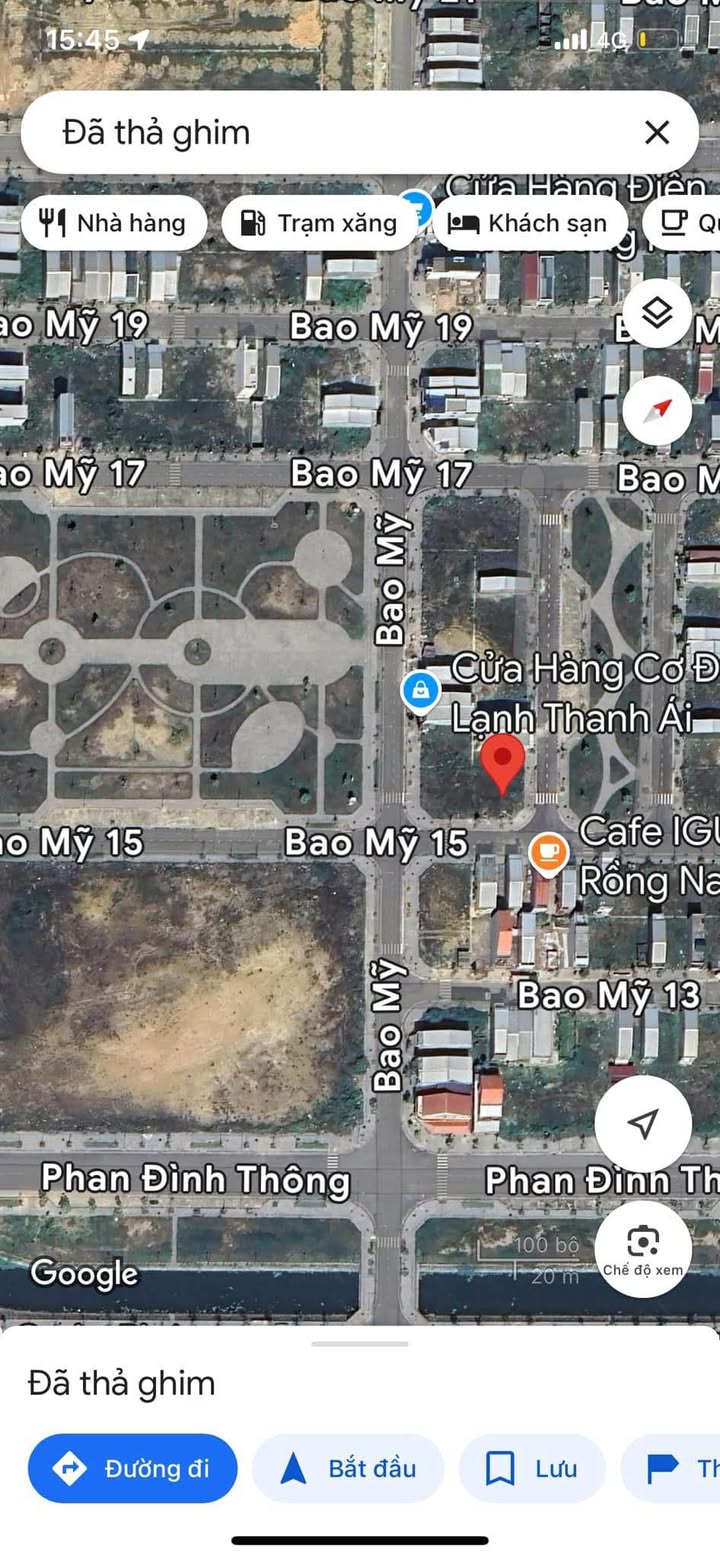
Task: Clear the dropped pin search bar
Action: coord(656,132)
